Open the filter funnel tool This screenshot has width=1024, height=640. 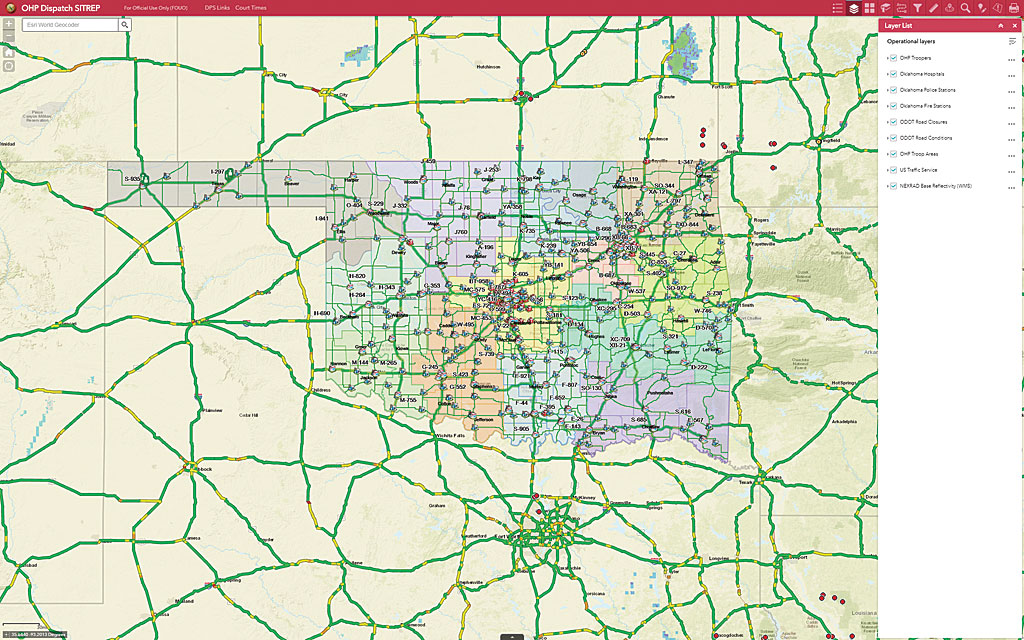pyautogui.click(x=918, y=8)
